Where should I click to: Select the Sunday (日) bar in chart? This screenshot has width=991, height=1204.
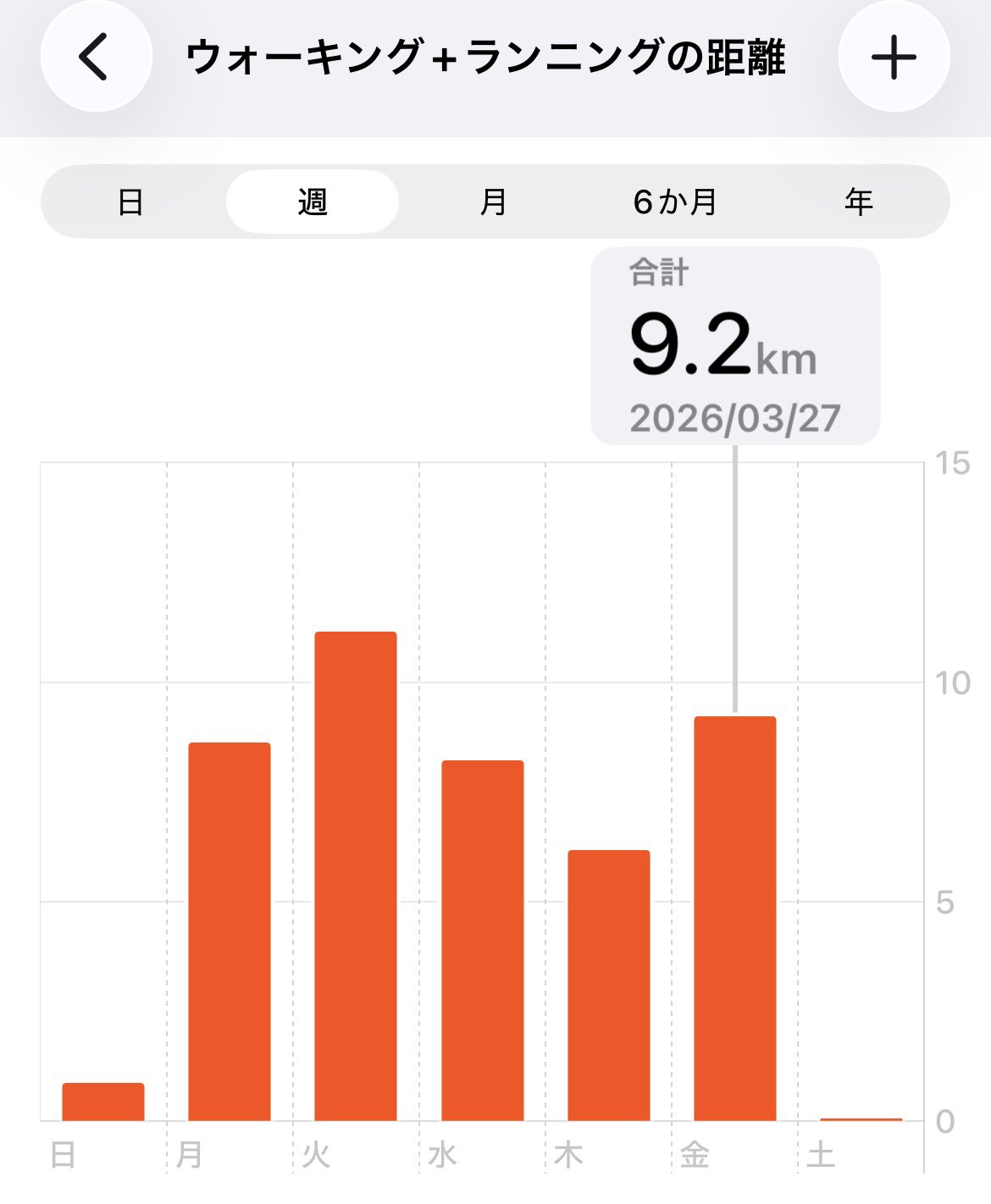(x=103, y=1102)
